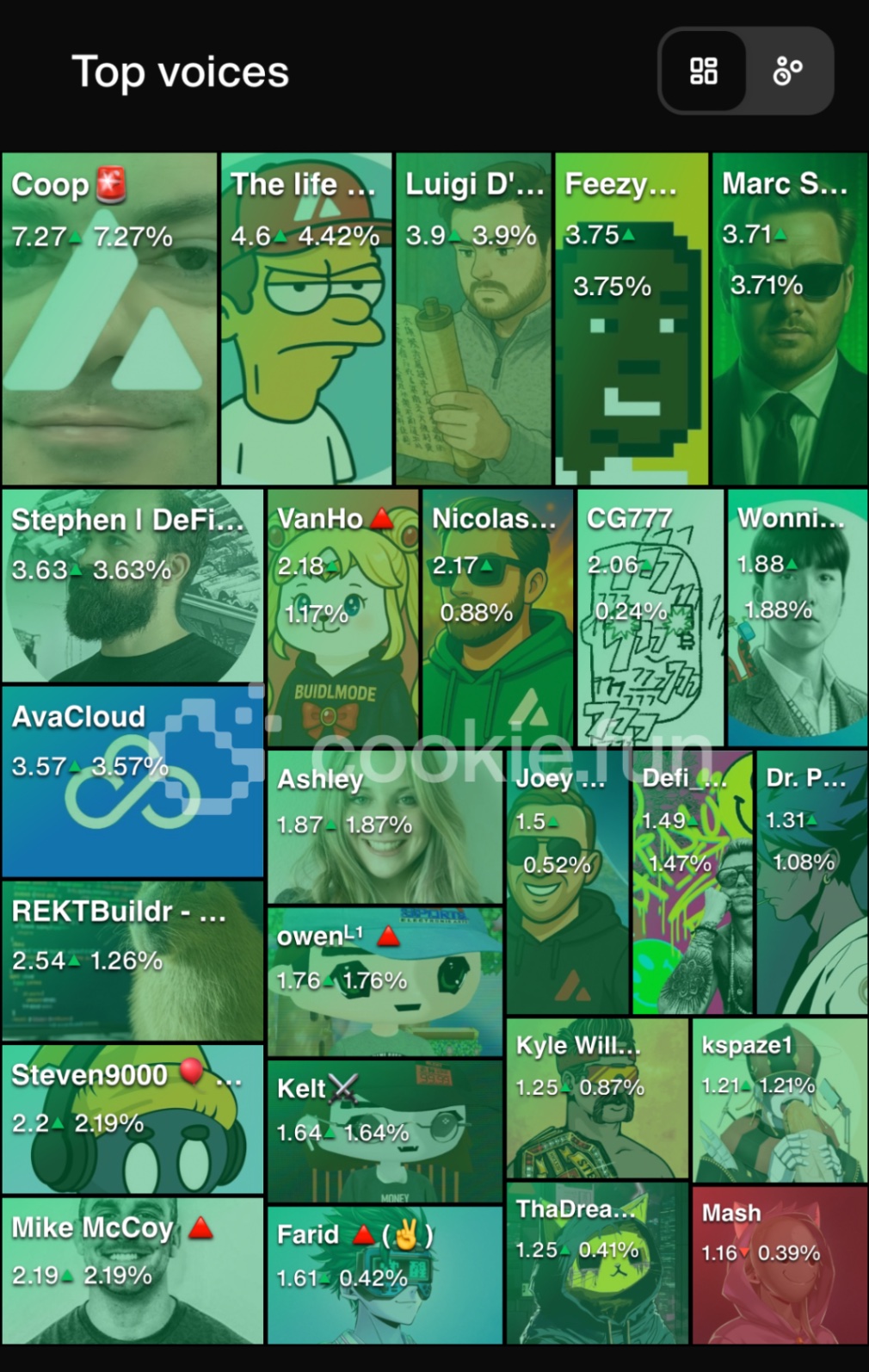Viewport: 869px width, 1372px height.
Task: Open the Farid tile
Action: 384,1274
